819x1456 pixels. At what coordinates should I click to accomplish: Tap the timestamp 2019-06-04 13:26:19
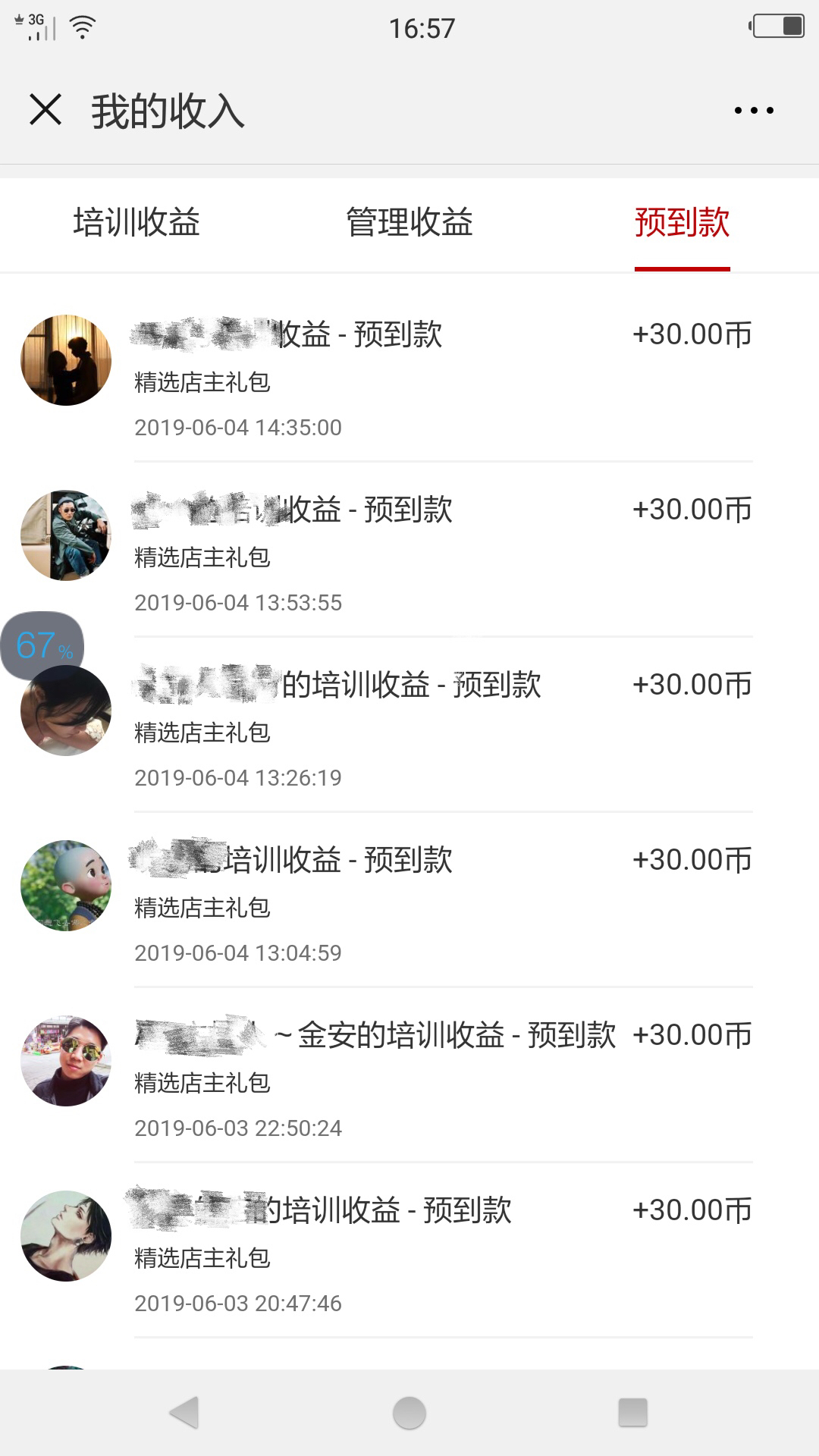[238, 777]
